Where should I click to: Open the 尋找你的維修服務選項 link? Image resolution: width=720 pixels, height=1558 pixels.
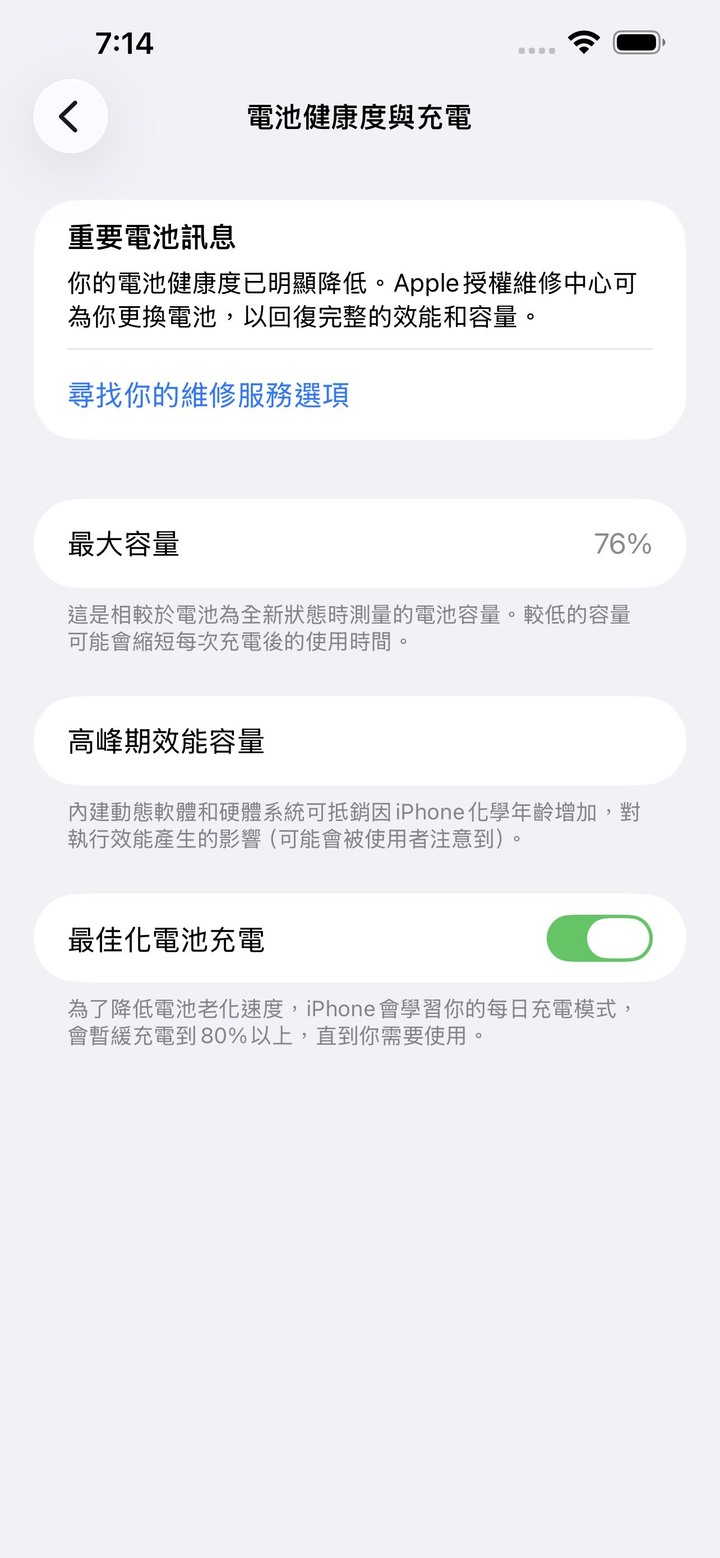pos(208,395)
